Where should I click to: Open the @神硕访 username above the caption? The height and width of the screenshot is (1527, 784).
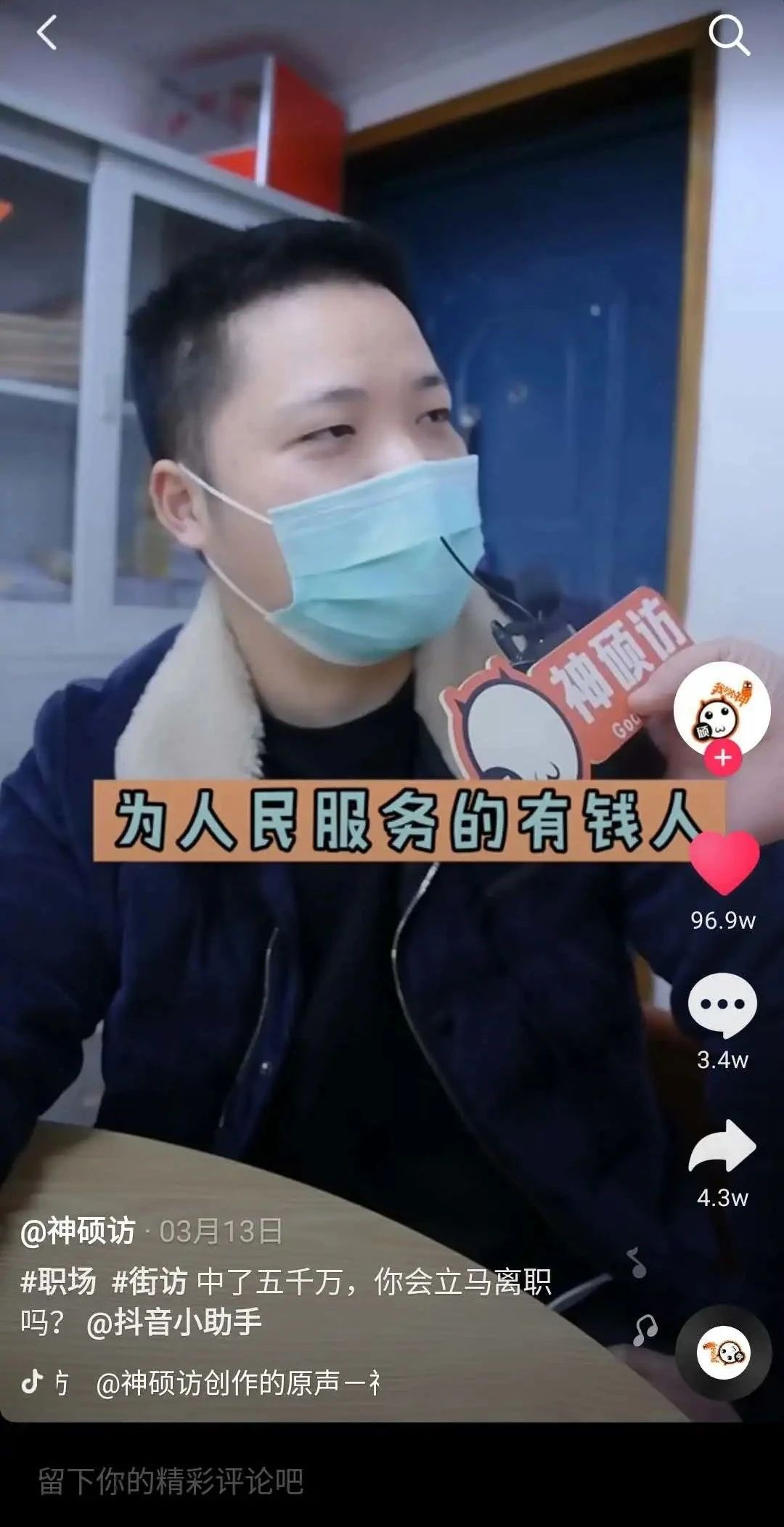78,1231
